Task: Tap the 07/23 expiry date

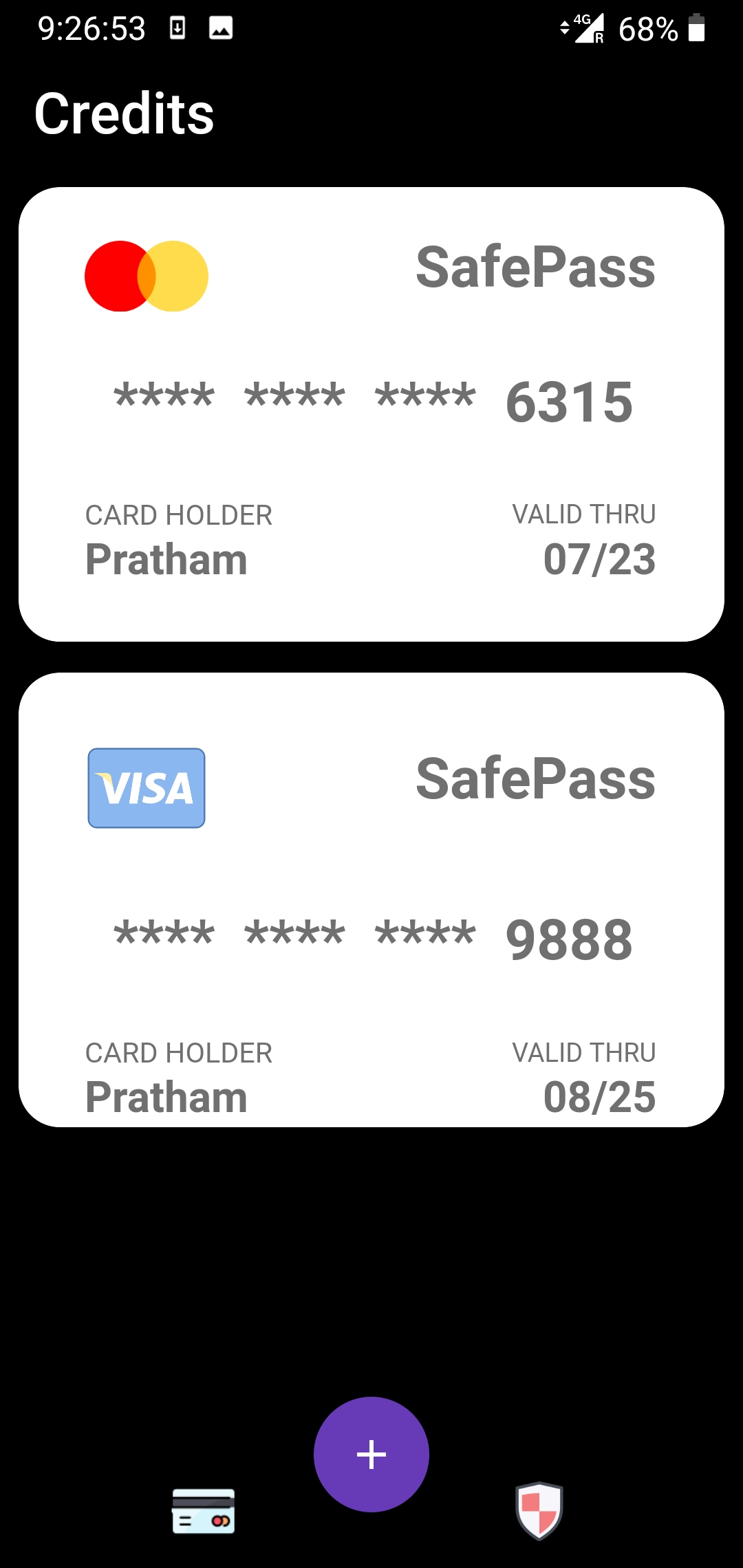Action: pos(598,558)
